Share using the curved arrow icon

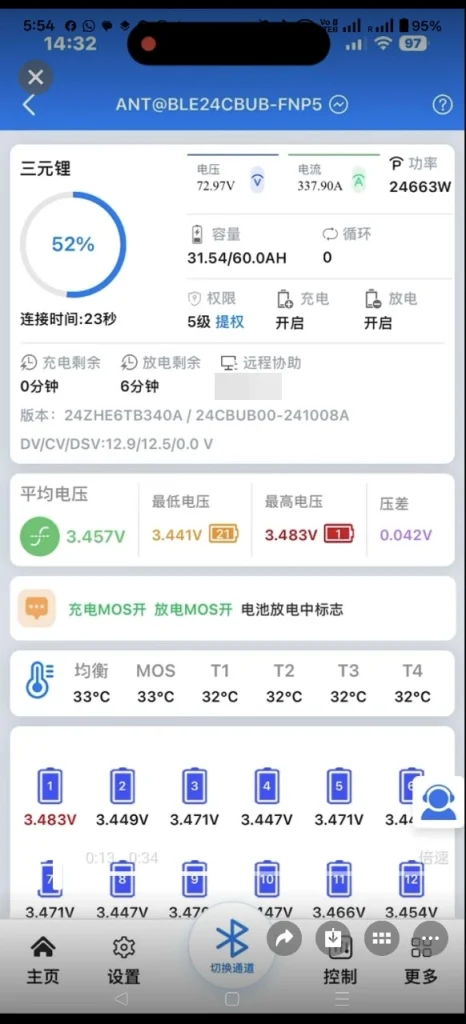pyautogui.click(x=285, y=938)
